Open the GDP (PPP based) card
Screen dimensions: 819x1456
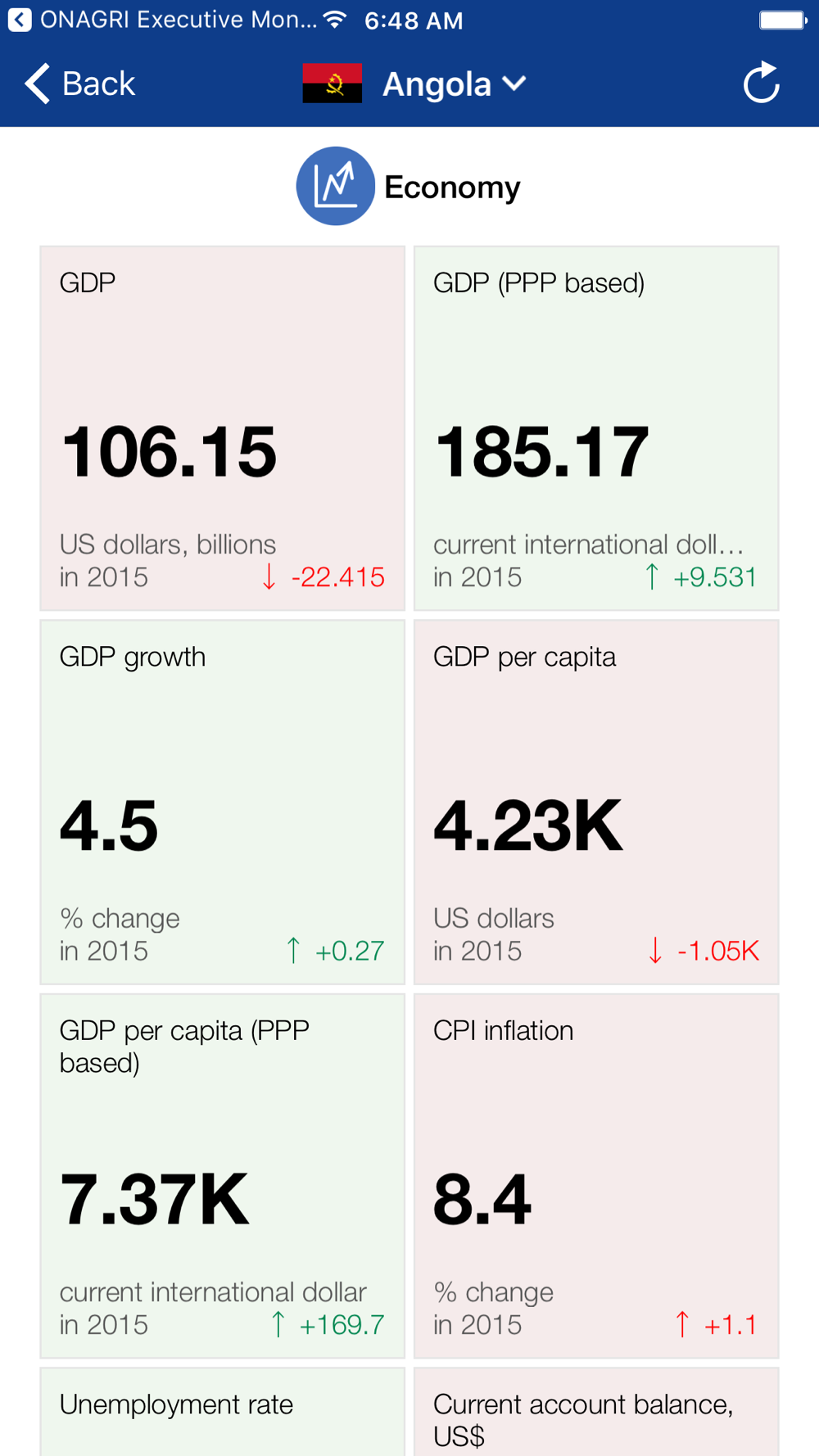(596, 428)
